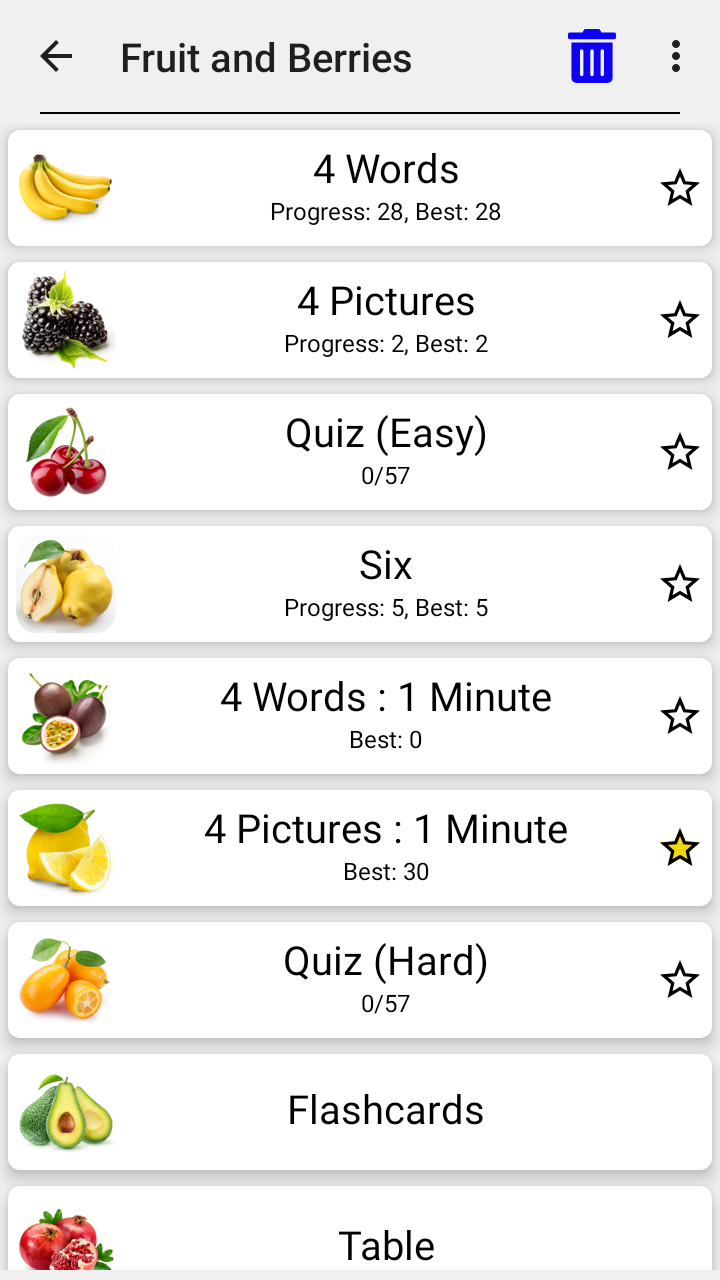The width and height of the screenshot is (720, 1280).
Task: Unfavorite the 4 Pictures : 1 Minute mode
Action: pos(680,847)
